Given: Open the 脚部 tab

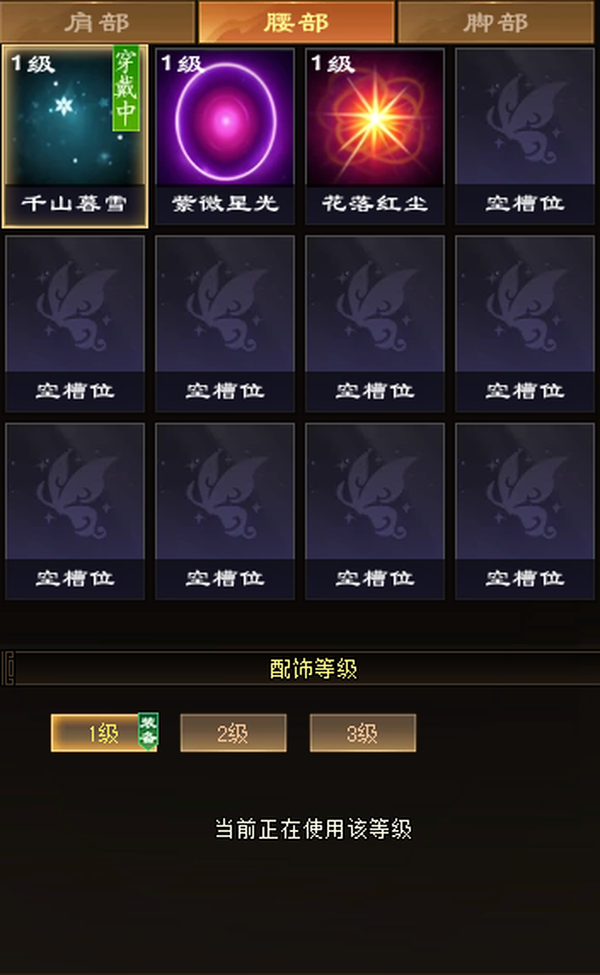Looking at the screenshot, I should (496, 22).
